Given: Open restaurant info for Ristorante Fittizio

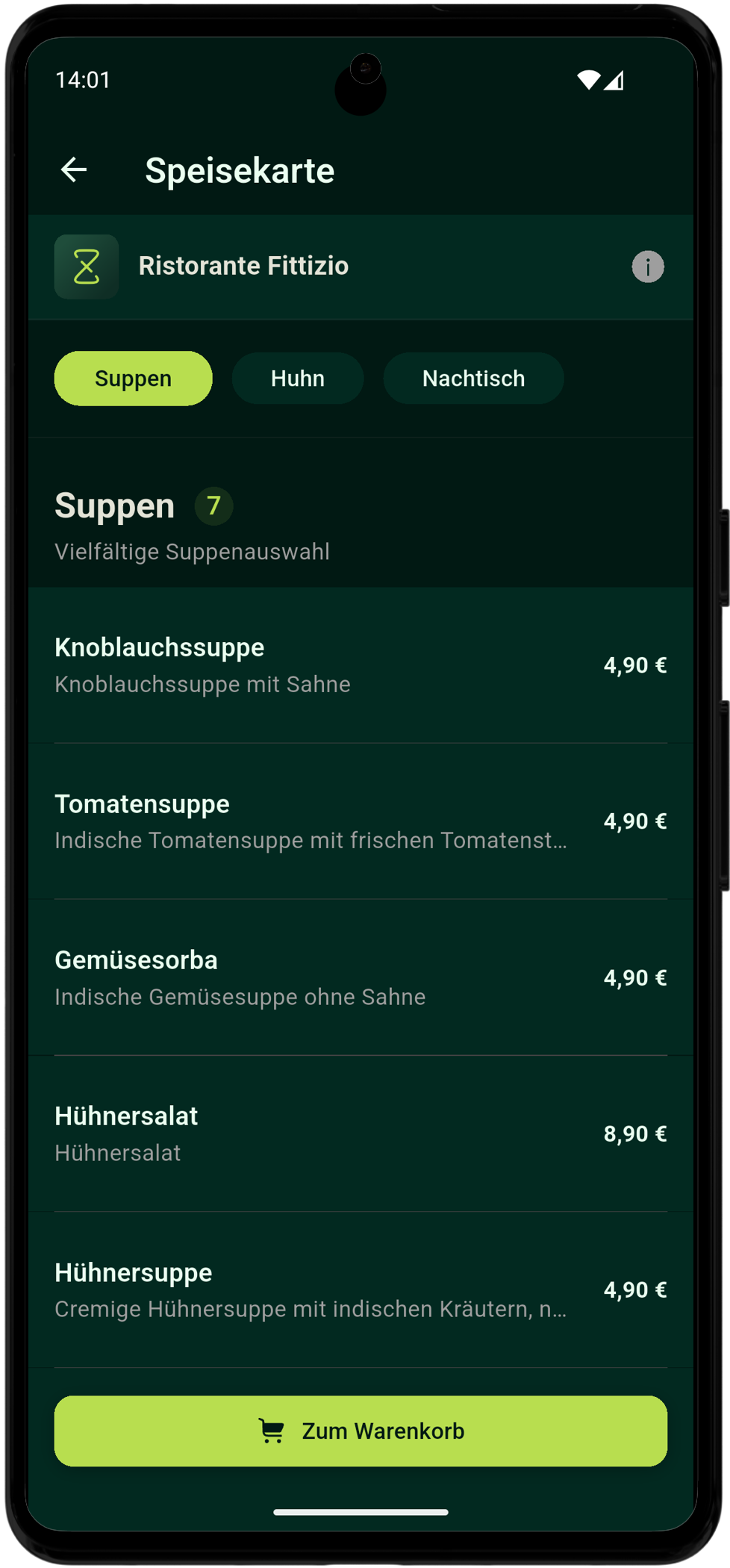Looking at the screenshot, I should pos(647,267).
